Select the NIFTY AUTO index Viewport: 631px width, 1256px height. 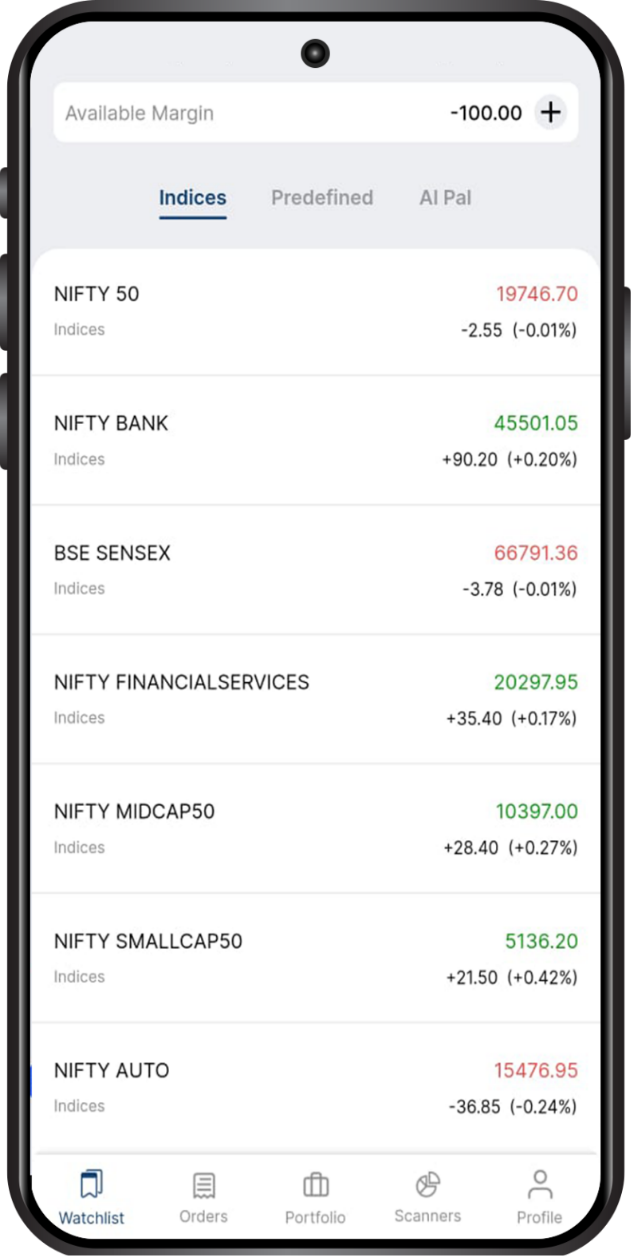coord(316,1087)
